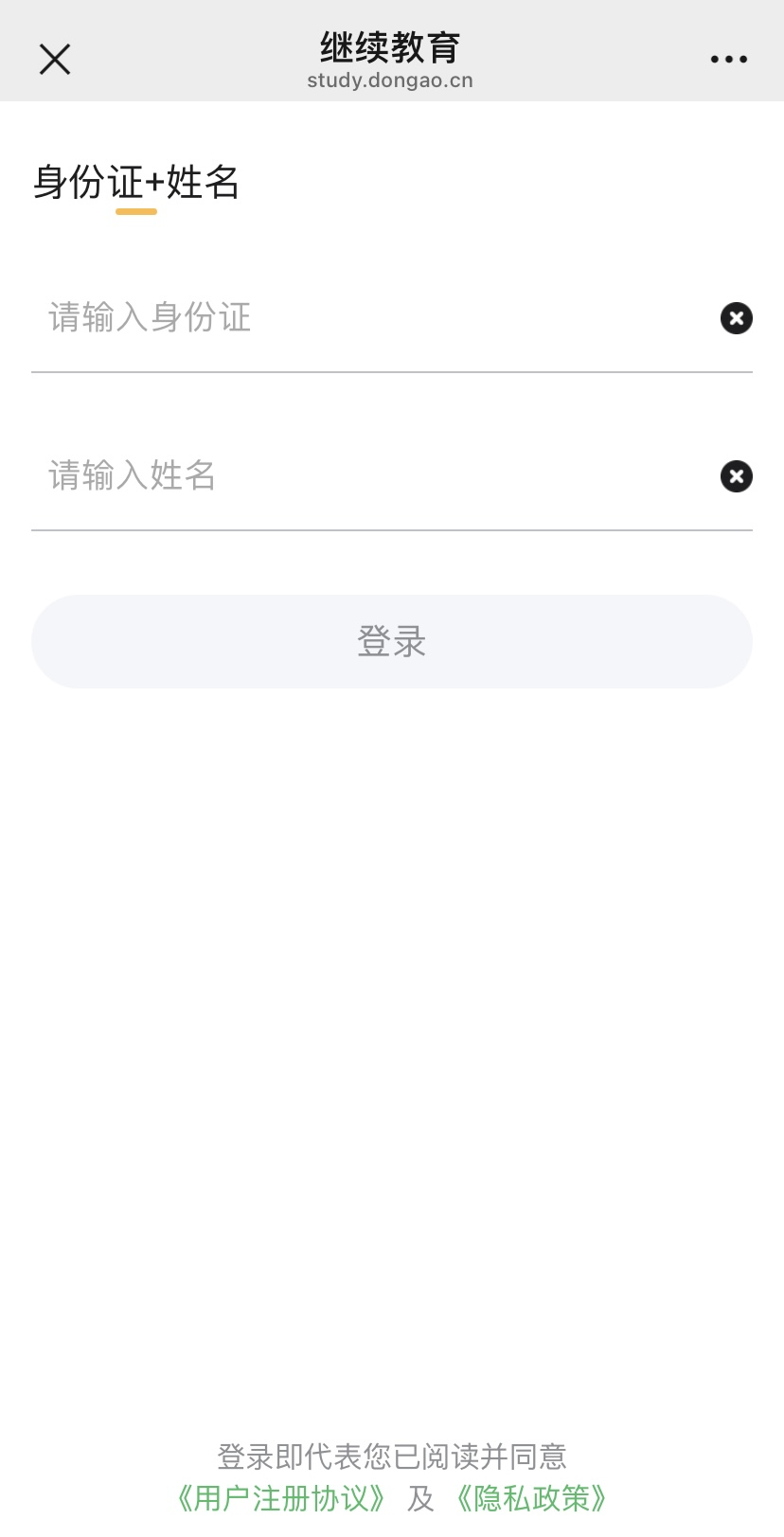This screenshot has width=784, height=1537.
Task: Tap the 登录 button to log in
Action: pos(392,641)
